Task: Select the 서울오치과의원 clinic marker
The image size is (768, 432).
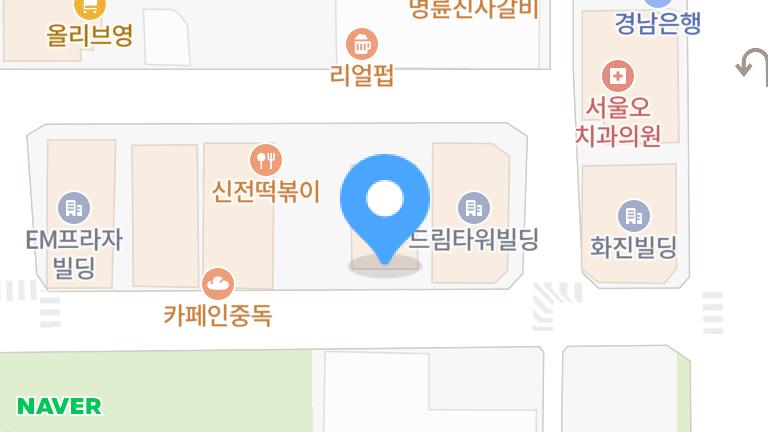Action: point(618,76)
